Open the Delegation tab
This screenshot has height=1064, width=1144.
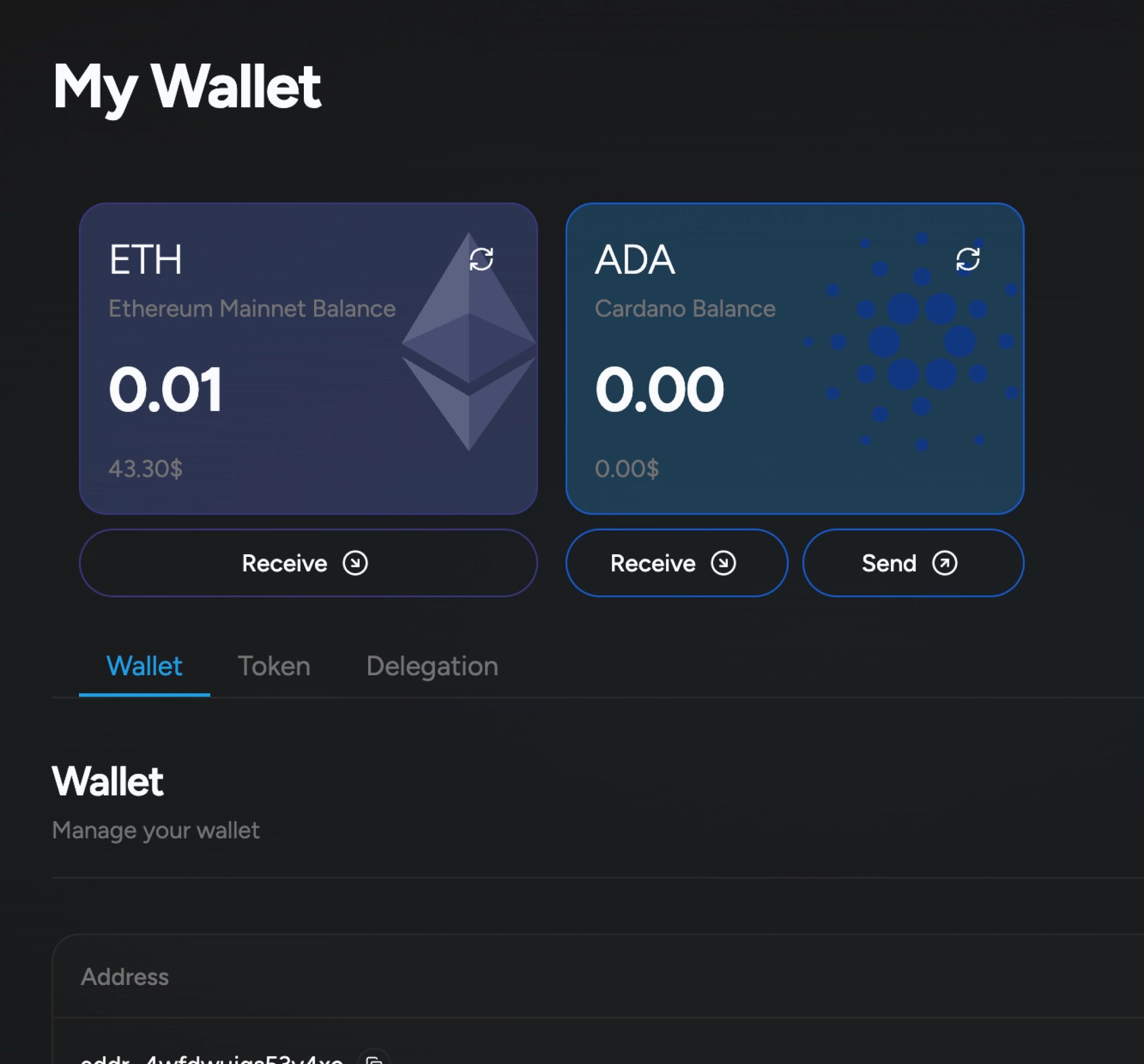pos(432,666)
